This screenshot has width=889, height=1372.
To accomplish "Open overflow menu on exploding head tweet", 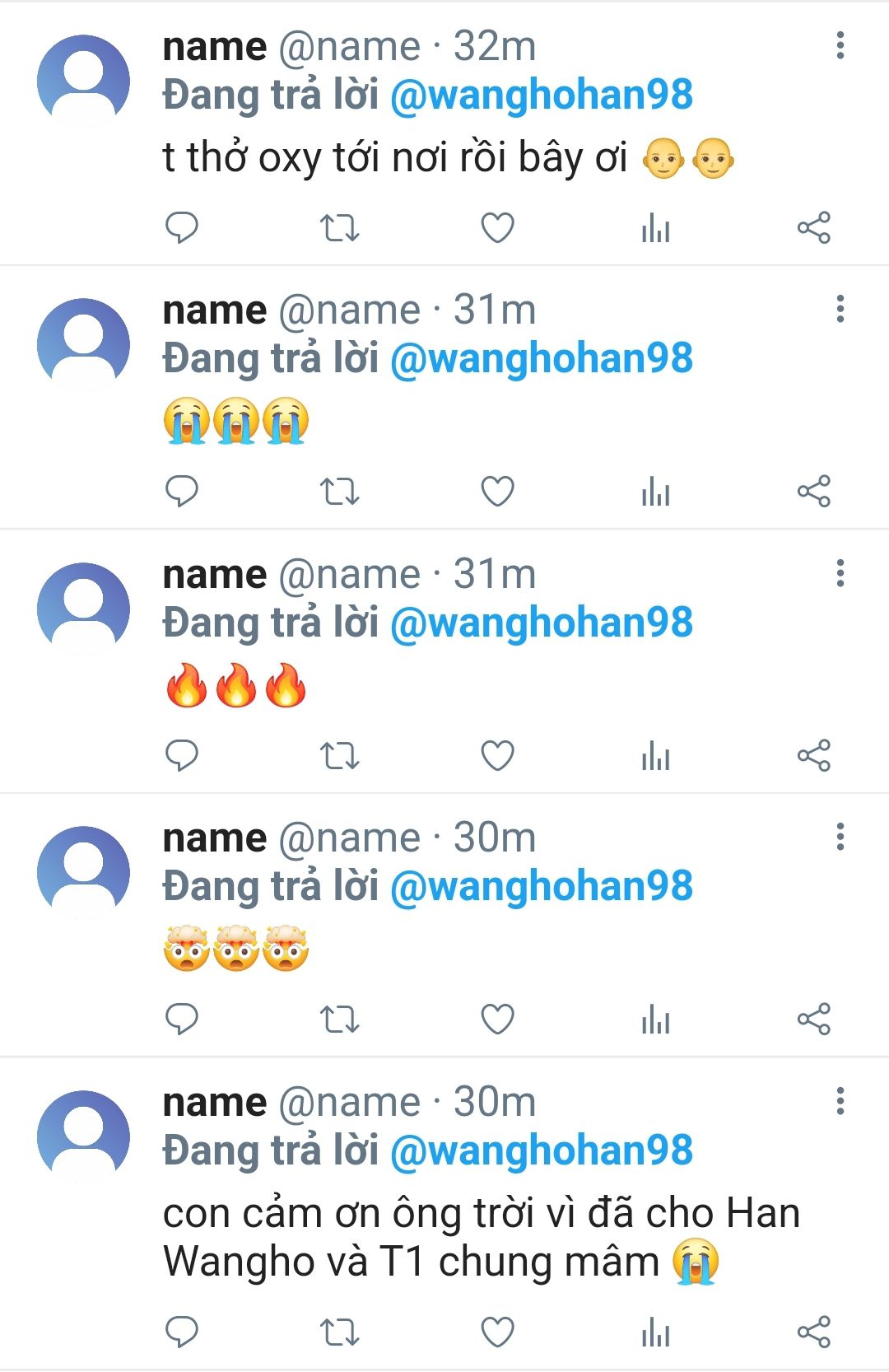I will coord(840,837).
